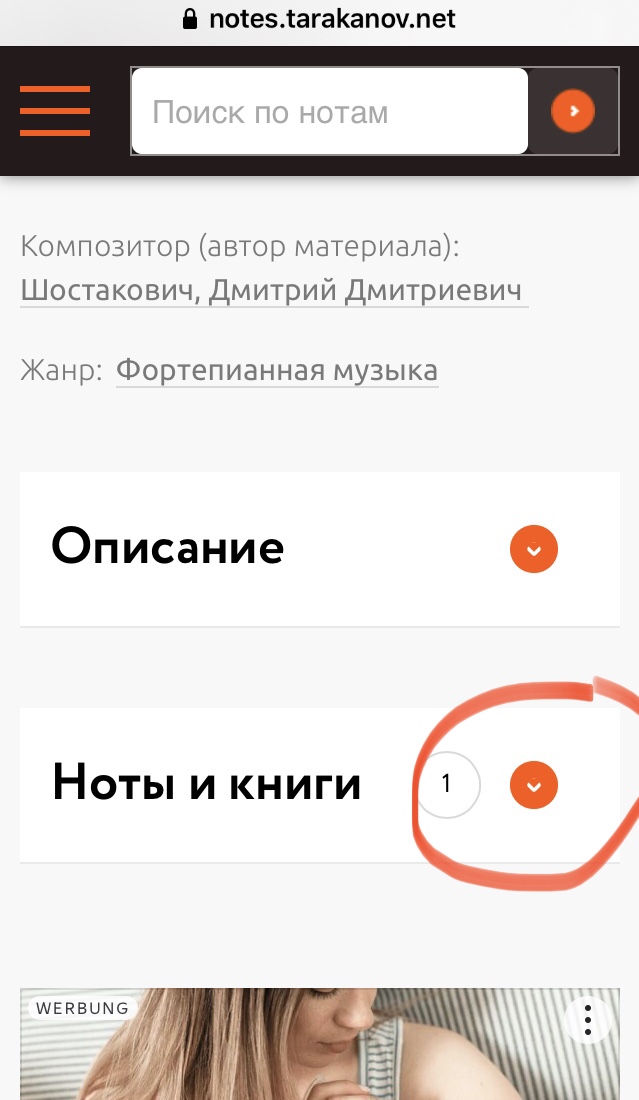Open the Фортепианная музыка genre link

click(x=277, y=371)
